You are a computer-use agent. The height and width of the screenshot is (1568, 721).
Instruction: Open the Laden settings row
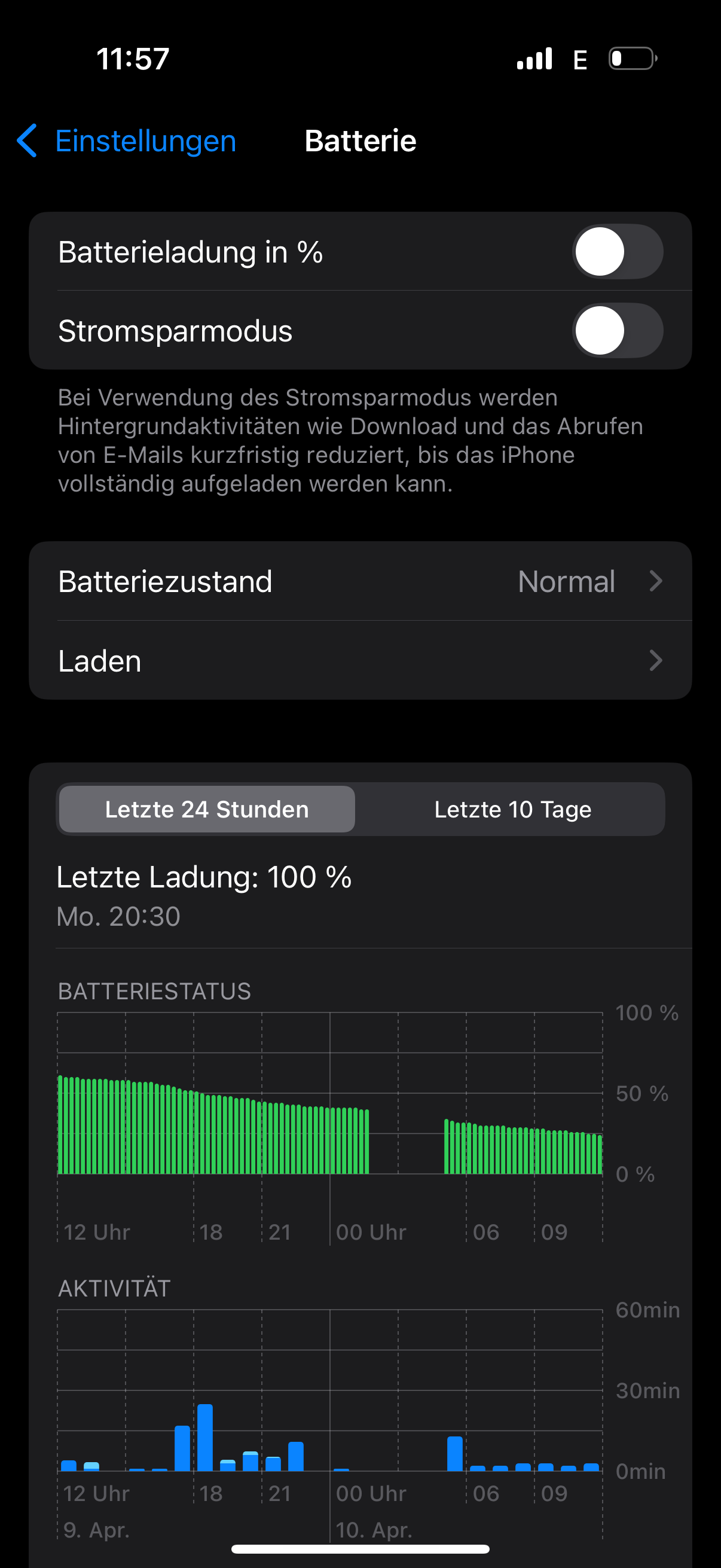pyautogui.click(x=360, y=660)
